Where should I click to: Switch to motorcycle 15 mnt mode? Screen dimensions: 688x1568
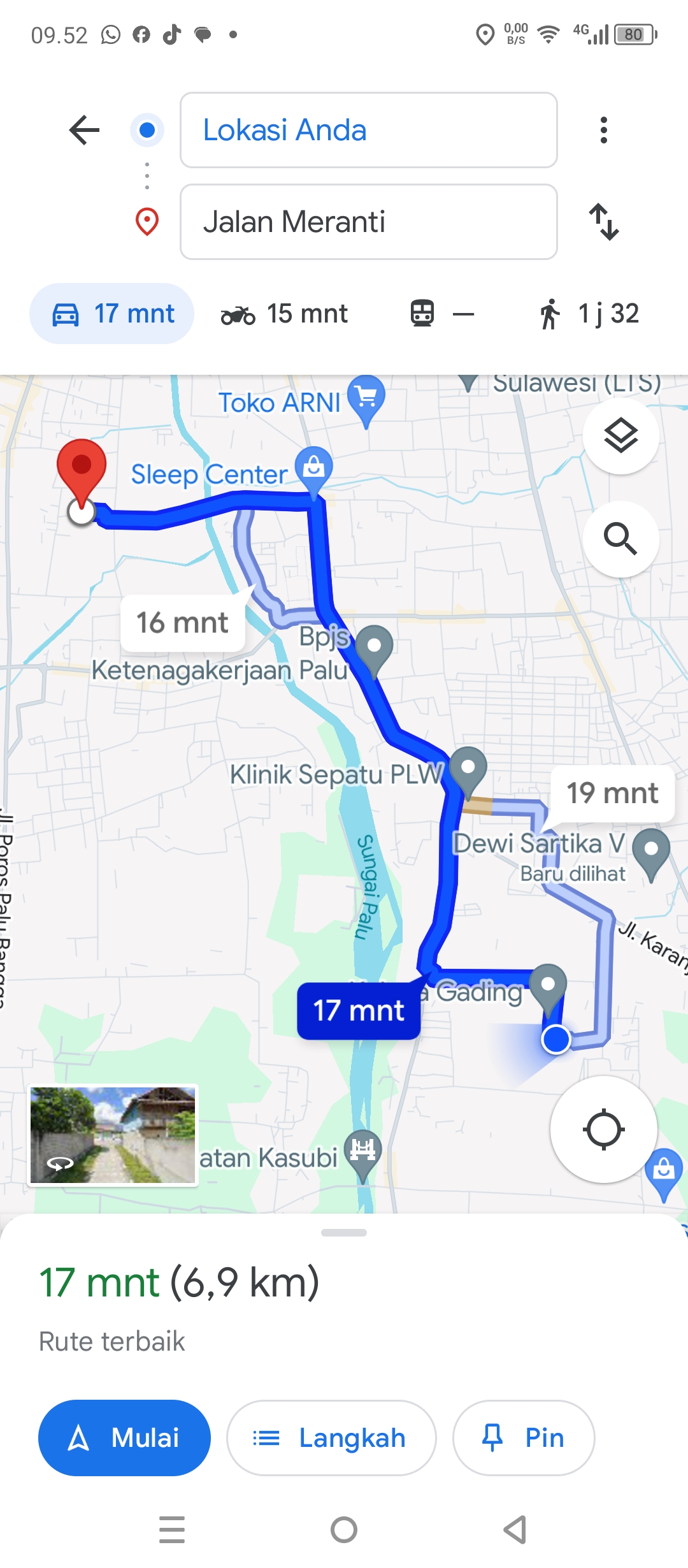pos(284,314)
